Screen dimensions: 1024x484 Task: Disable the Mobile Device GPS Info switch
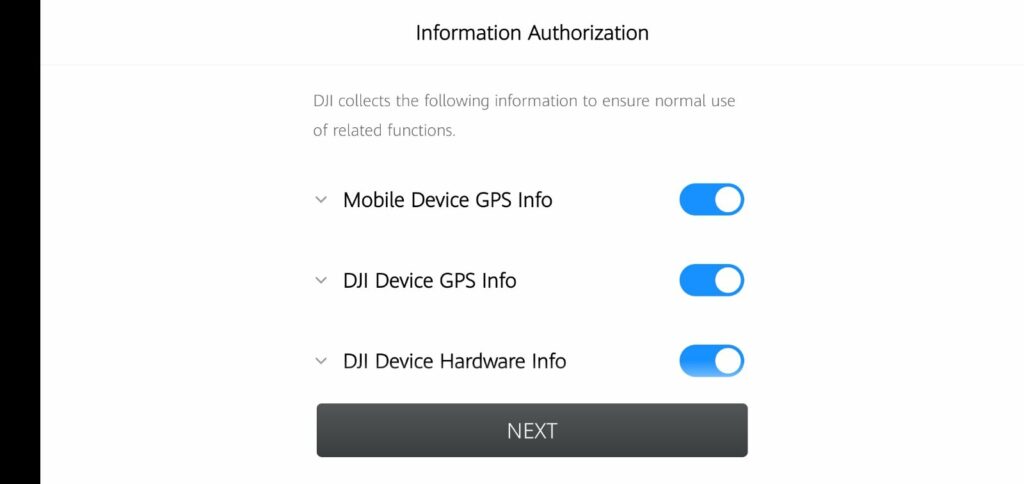pyautogui.click(x=711, y=199)
